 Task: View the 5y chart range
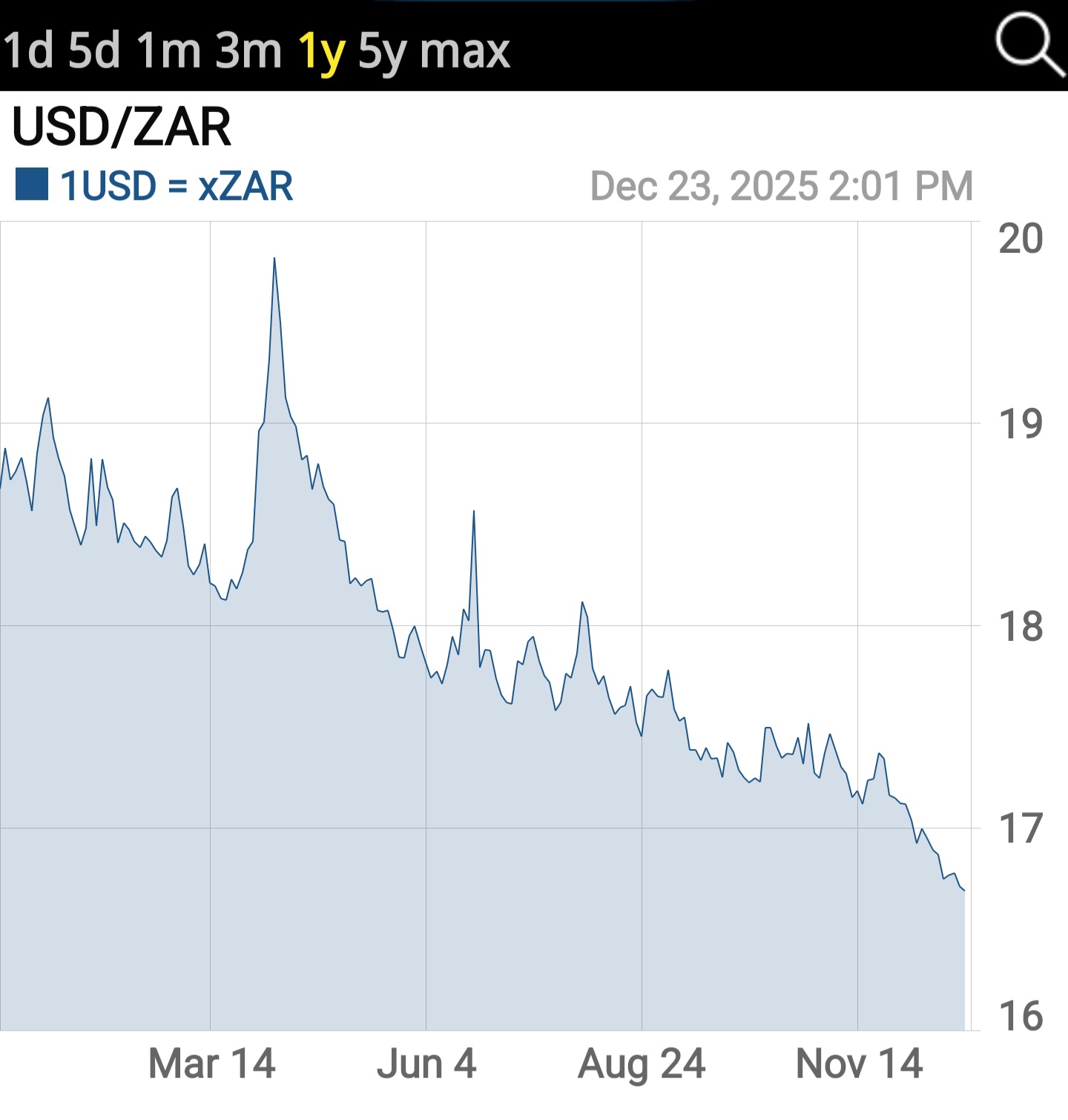tap(382, 52)
